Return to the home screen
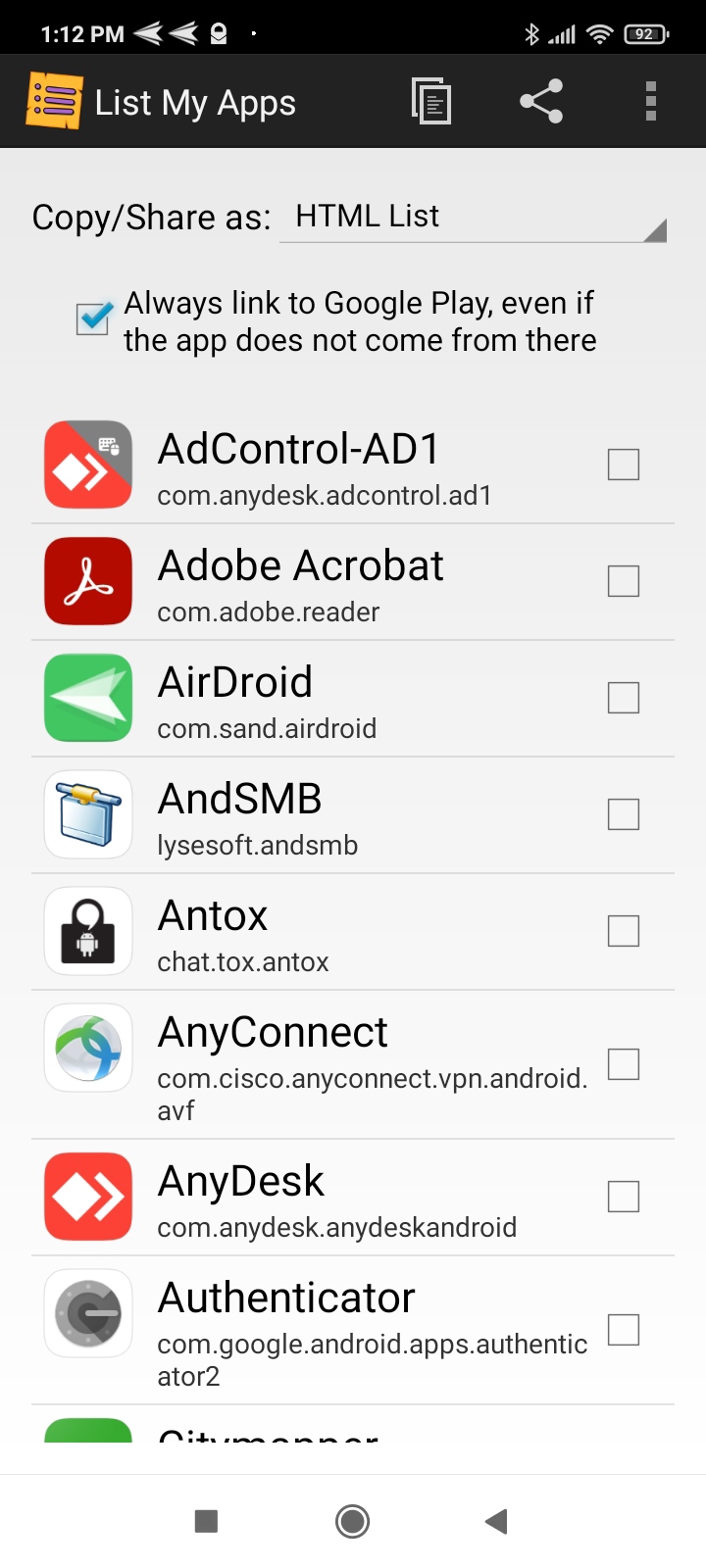Image resolution: width=706 pixels, height=1568 pixels. pos(352,1521)
